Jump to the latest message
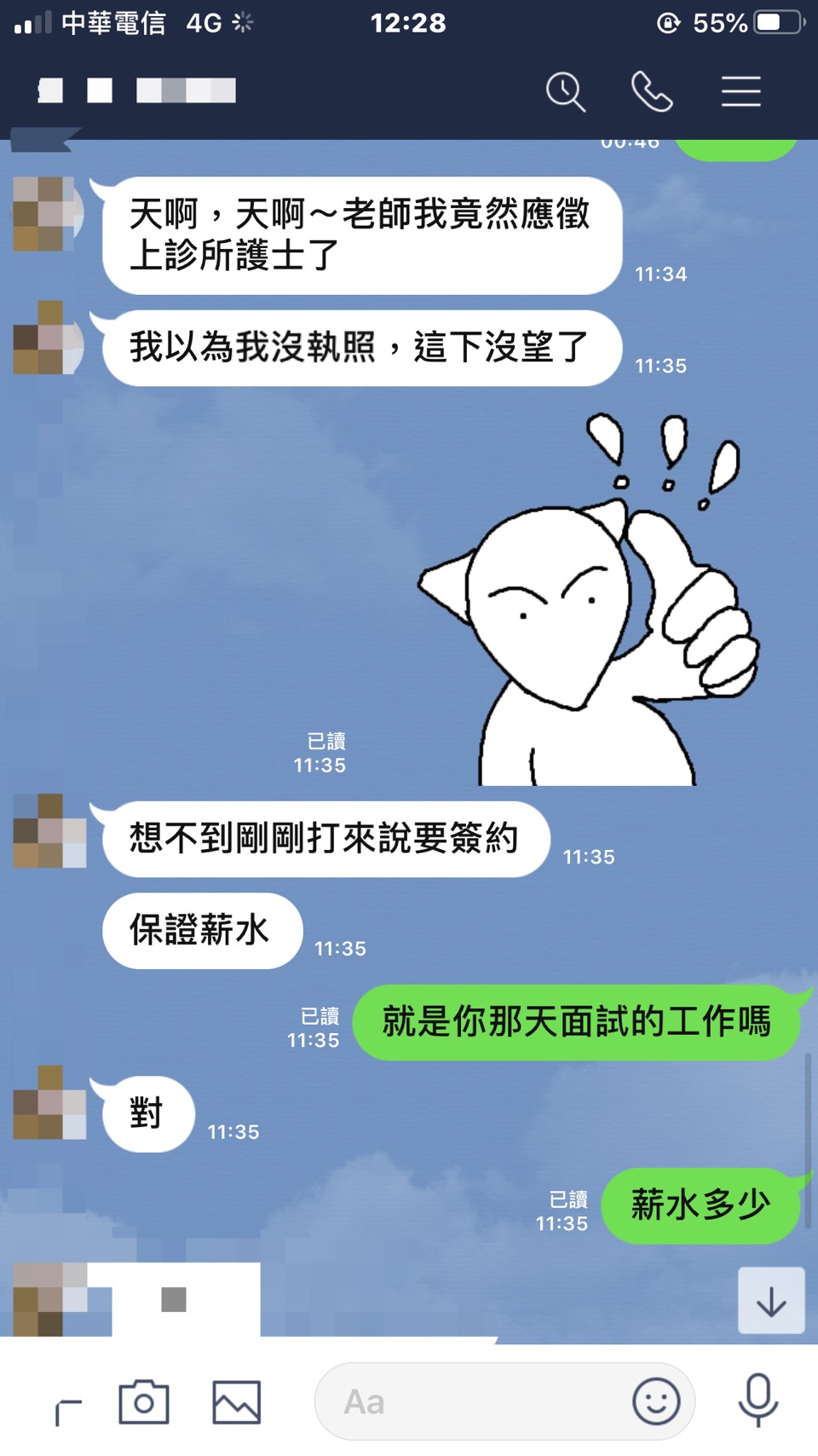The width and height of the screenshot is (818, 1456). pos(771,1301)
